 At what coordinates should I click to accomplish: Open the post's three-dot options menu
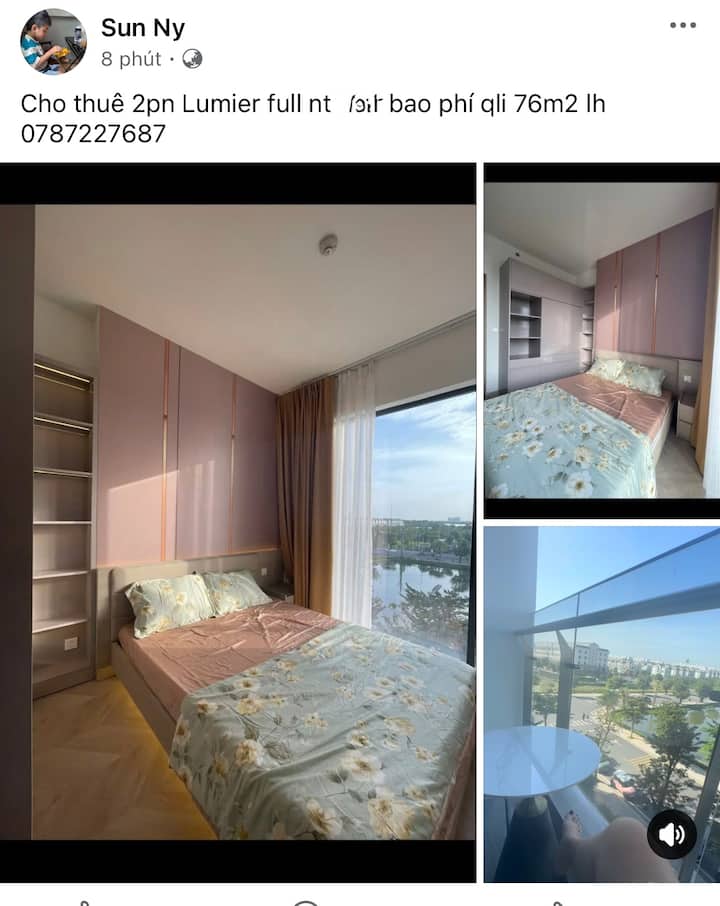pos(683,26)
